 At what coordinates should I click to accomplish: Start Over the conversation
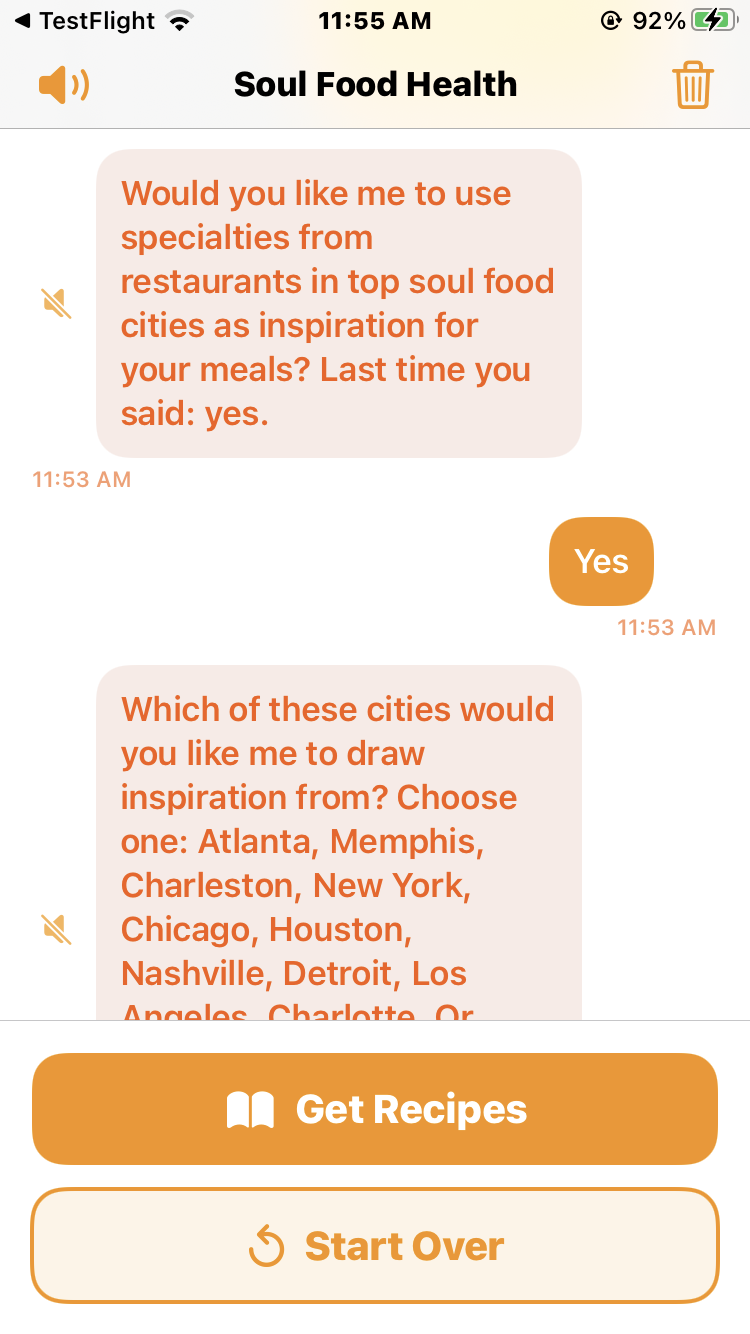(x=375, y=1246)
